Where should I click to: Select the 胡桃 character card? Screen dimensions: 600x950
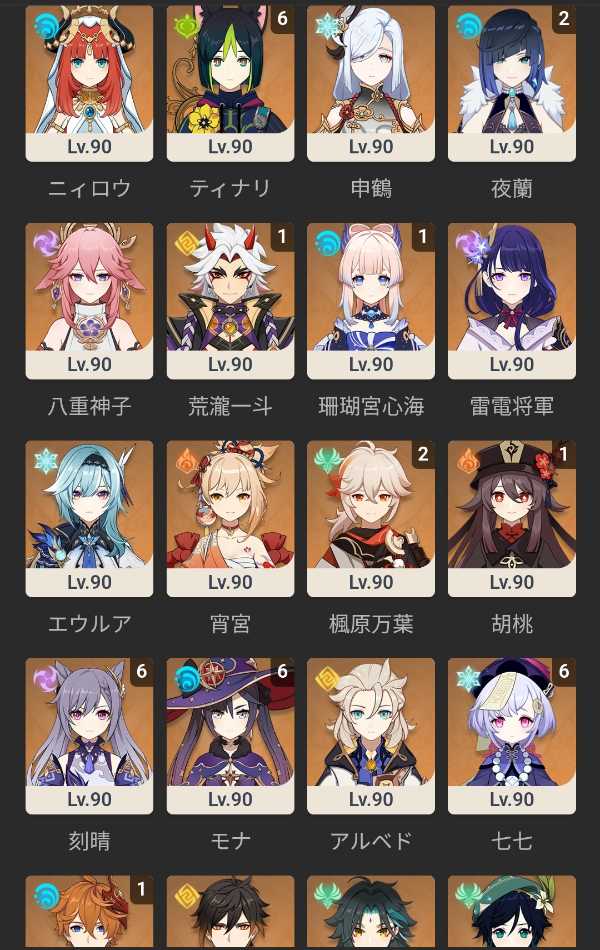click(x=512, y=518)
